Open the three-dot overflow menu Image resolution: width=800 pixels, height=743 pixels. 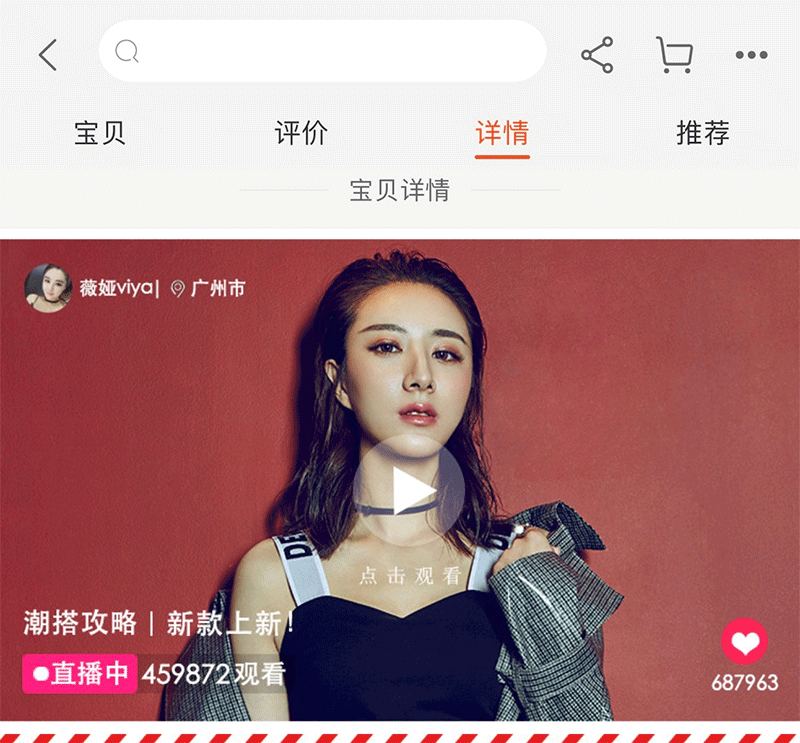coord(751,55)
